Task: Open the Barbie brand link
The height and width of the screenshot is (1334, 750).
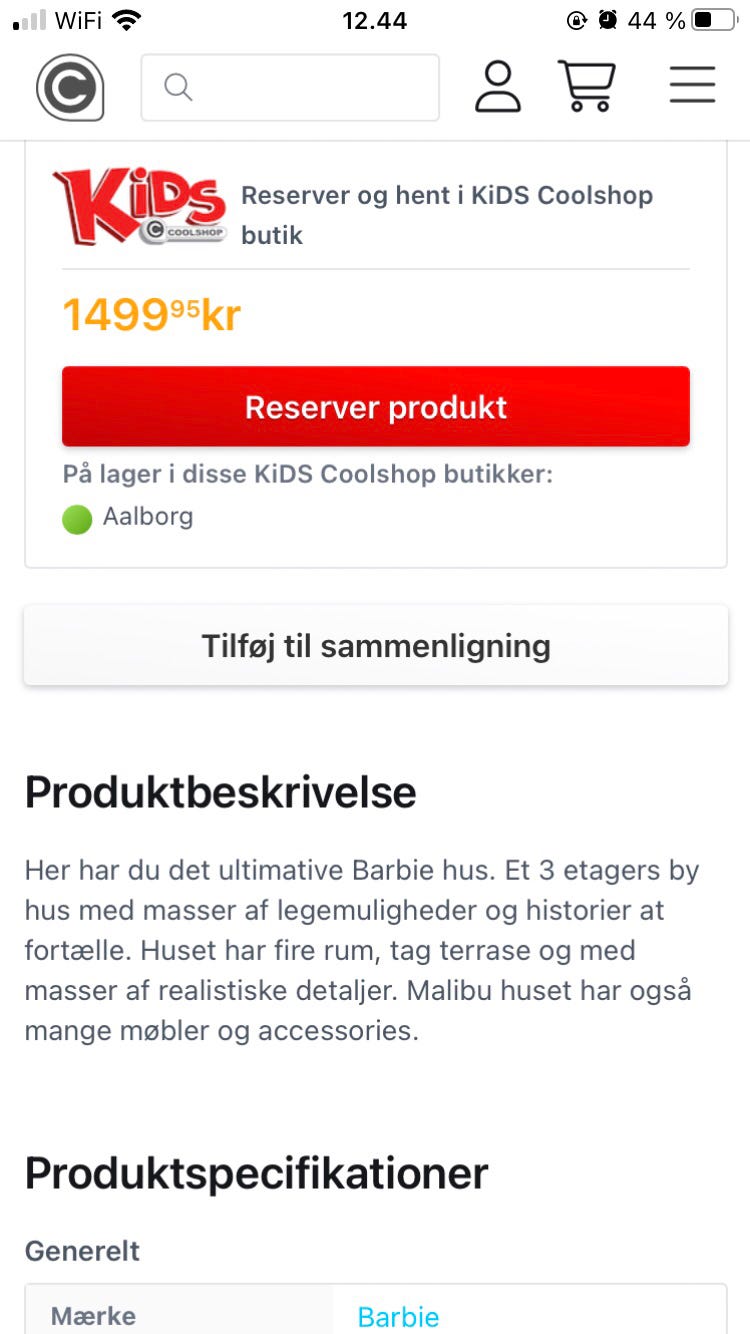Action: pos(399,1315)
